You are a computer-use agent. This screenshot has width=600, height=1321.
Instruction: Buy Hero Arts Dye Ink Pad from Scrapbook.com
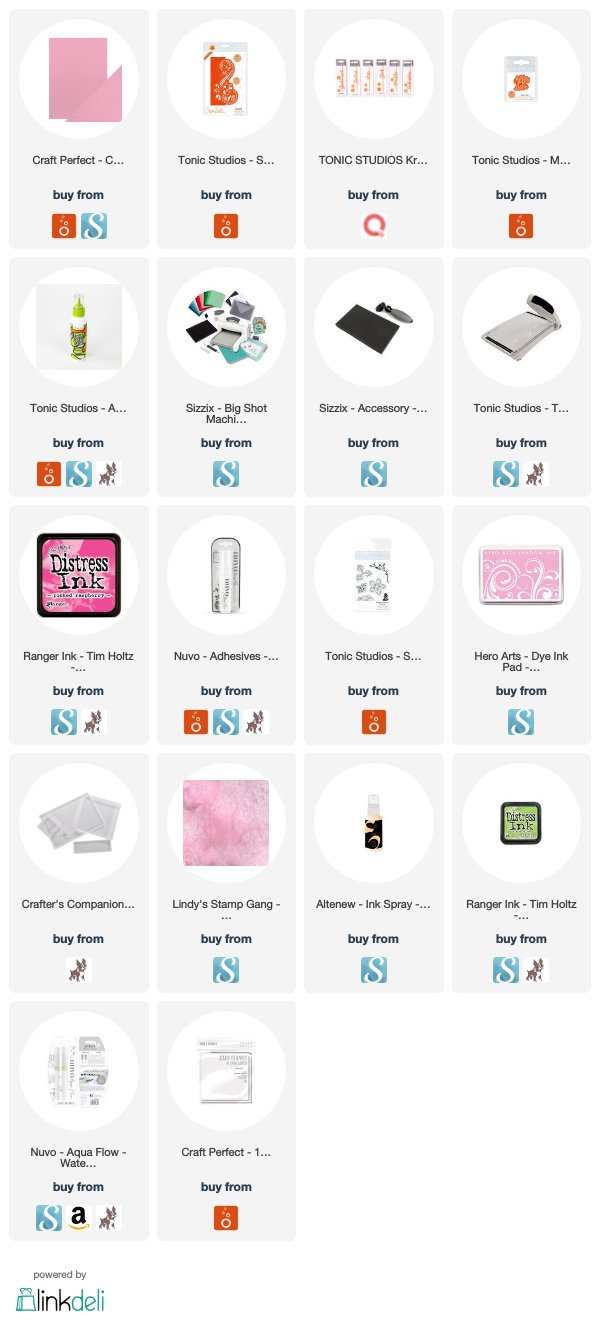click(x=521, y=722)
